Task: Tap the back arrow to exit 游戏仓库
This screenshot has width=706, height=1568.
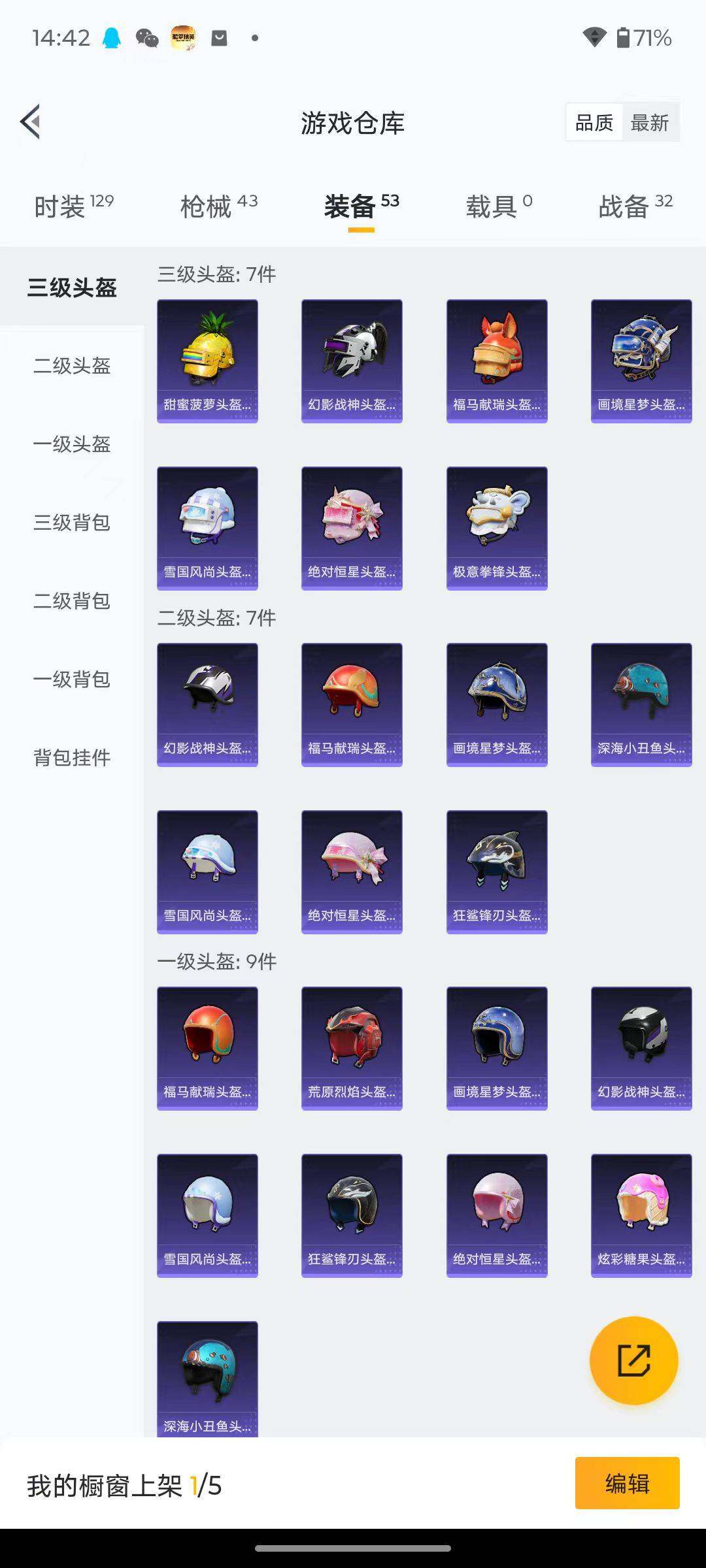Action: [x=29, y=122]
